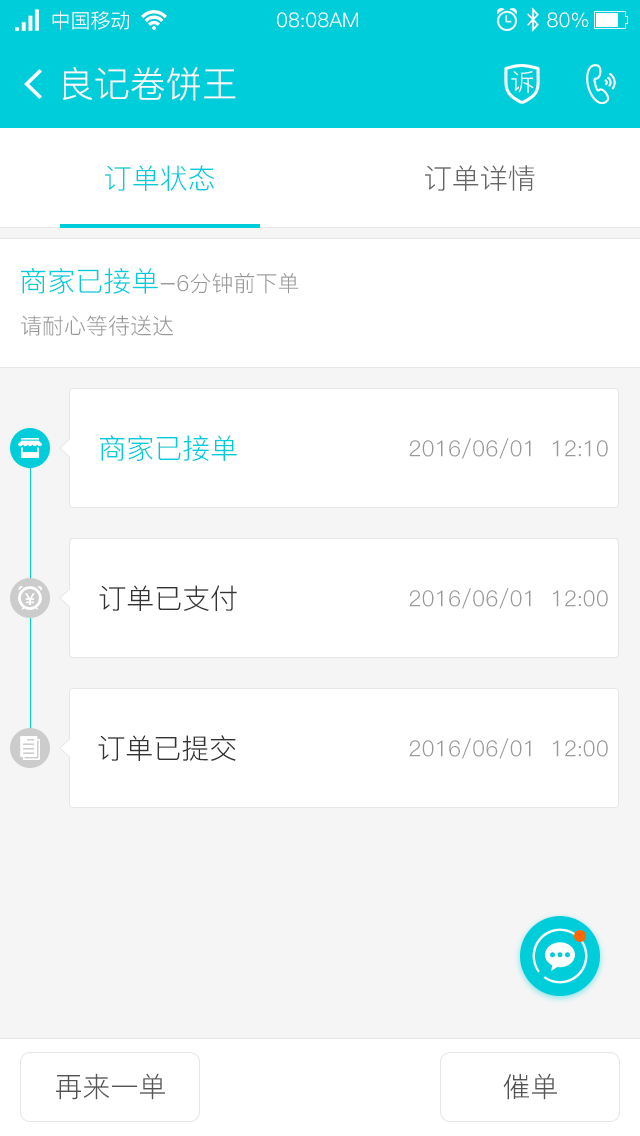Call the merchant via phone icon

coord(599,84)
